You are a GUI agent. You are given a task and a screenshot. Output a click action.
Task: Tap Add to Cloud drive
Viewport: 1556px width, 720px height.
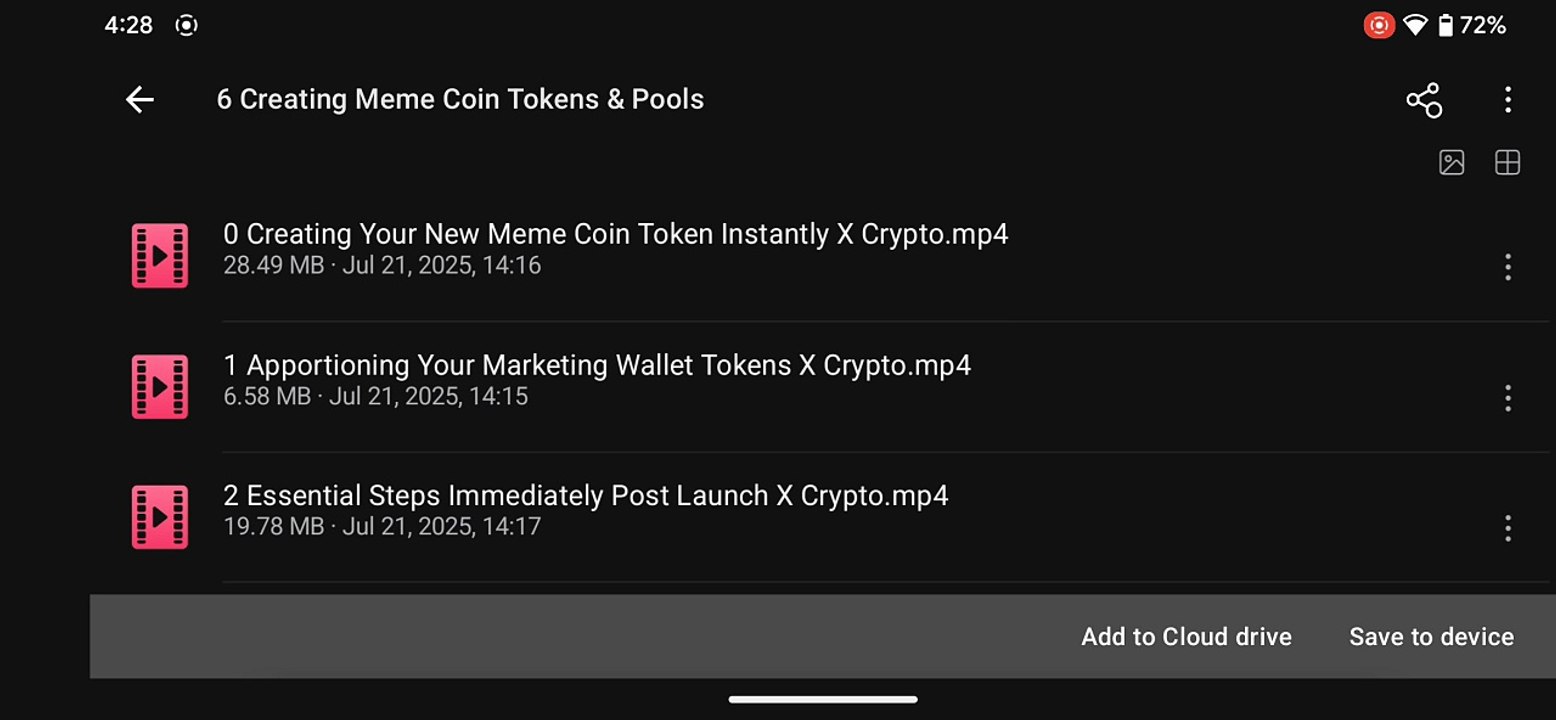(x=1186, y=637)
